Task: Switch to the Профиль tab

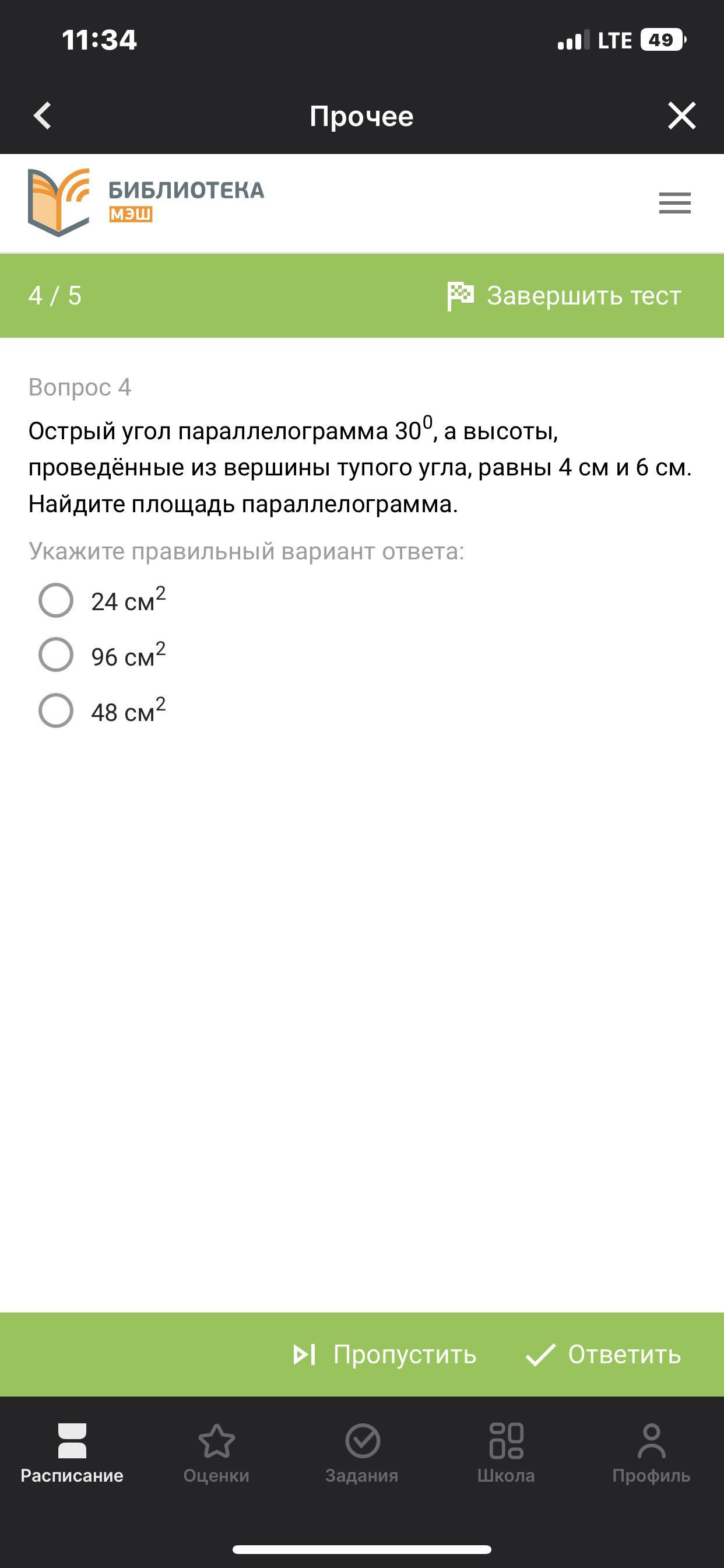Action: (x=651, y=1452)
